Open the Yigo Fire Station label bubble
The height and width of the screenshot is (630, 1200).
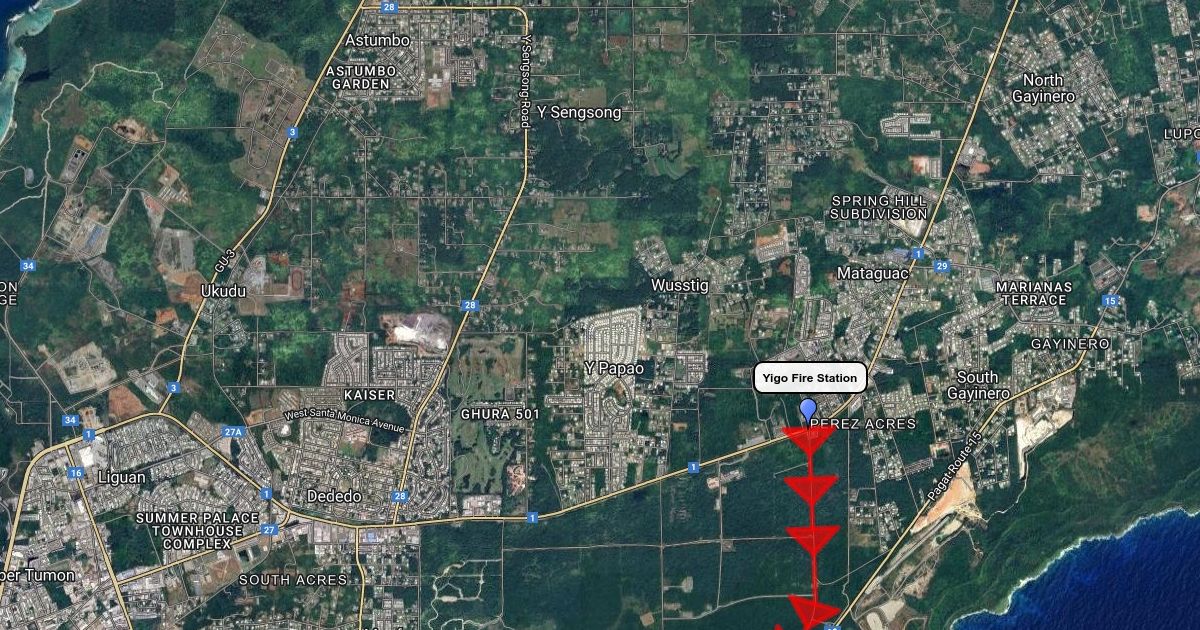tap(809, 377)
